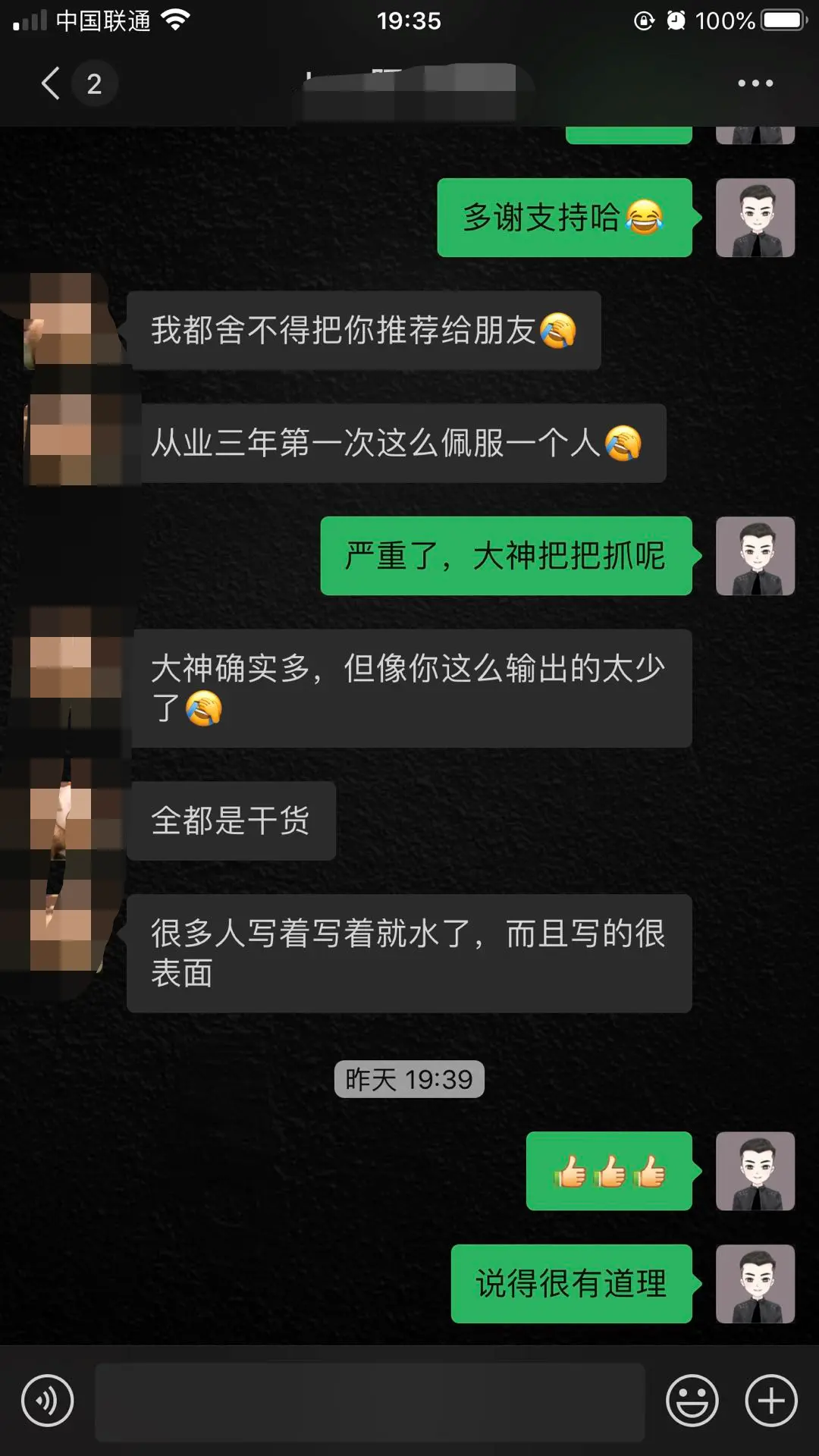Switch to voice message input
This screenshot has height=1456, width=819.
[x=47, y=1401]
